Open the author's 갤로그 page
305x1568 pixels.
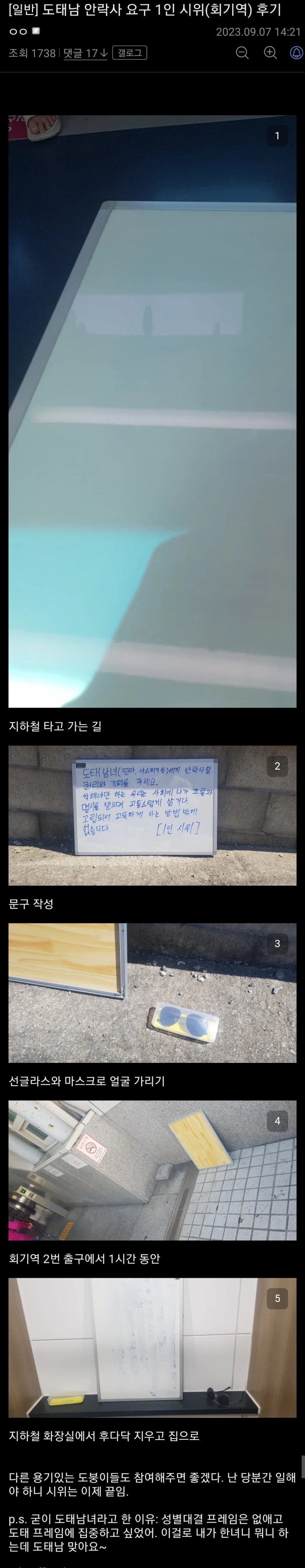[130, 53]
